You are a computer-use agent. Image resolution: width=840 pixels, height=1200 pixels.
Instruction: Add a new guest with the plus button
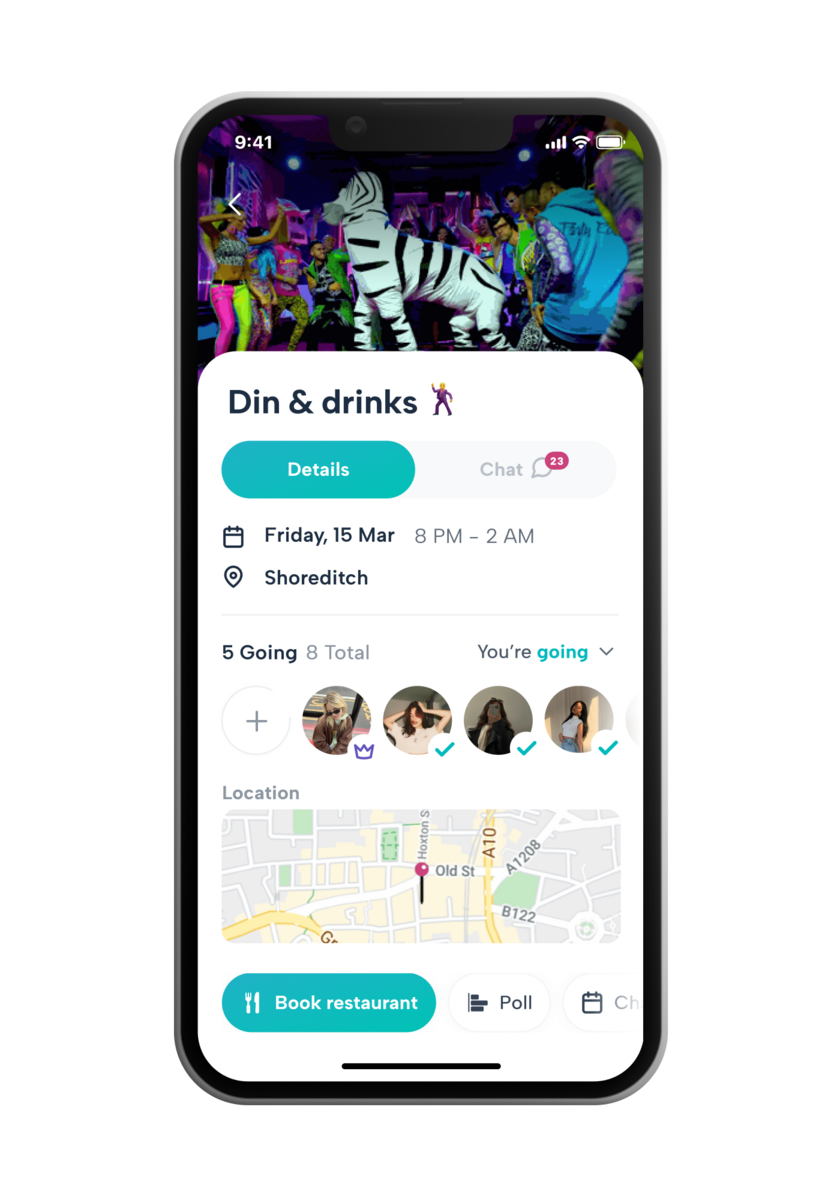pyautogui.click(x=256, y=721)
